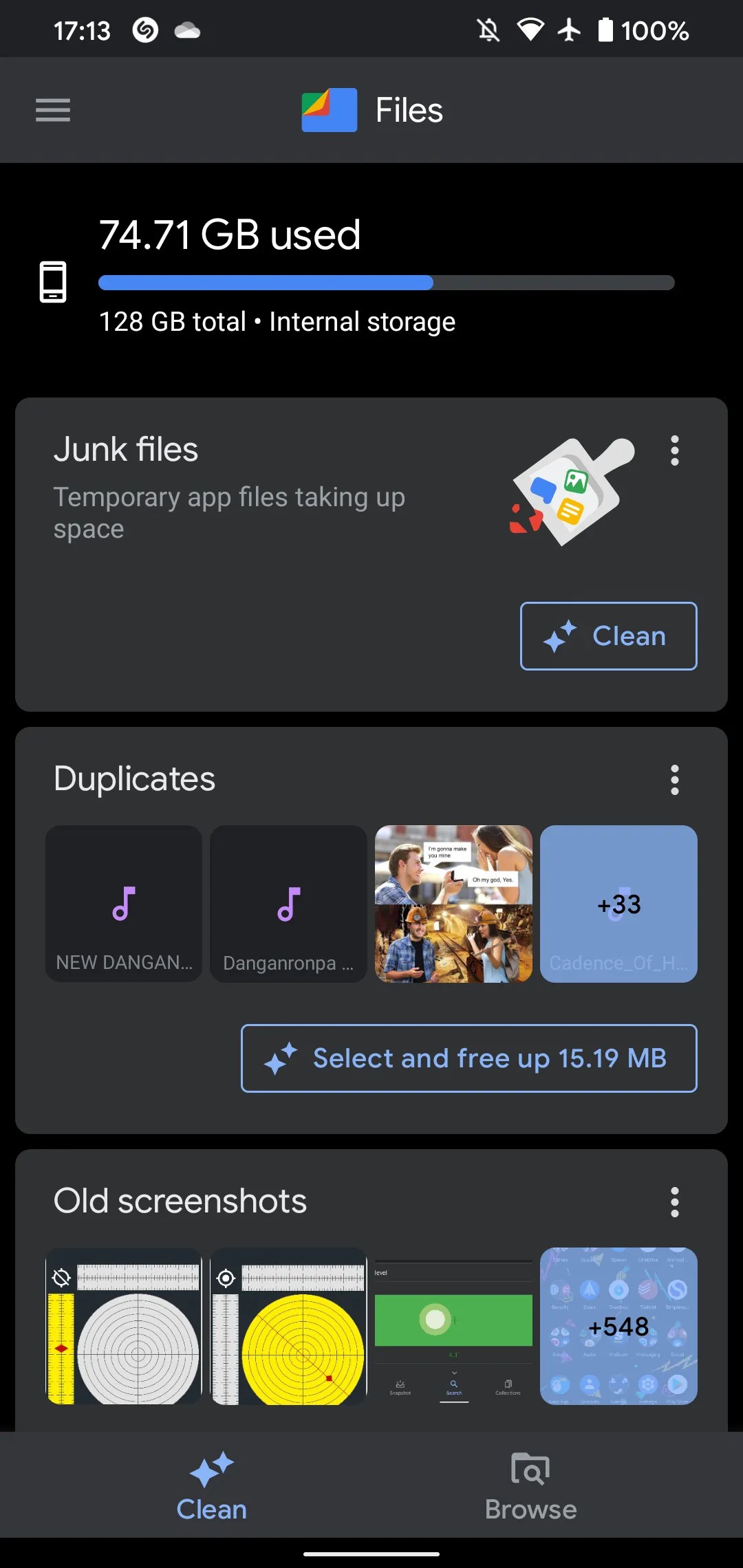Click the sparkle icon inside the Clean button
Screen dimensions: 743x1568
coord(561,635)
